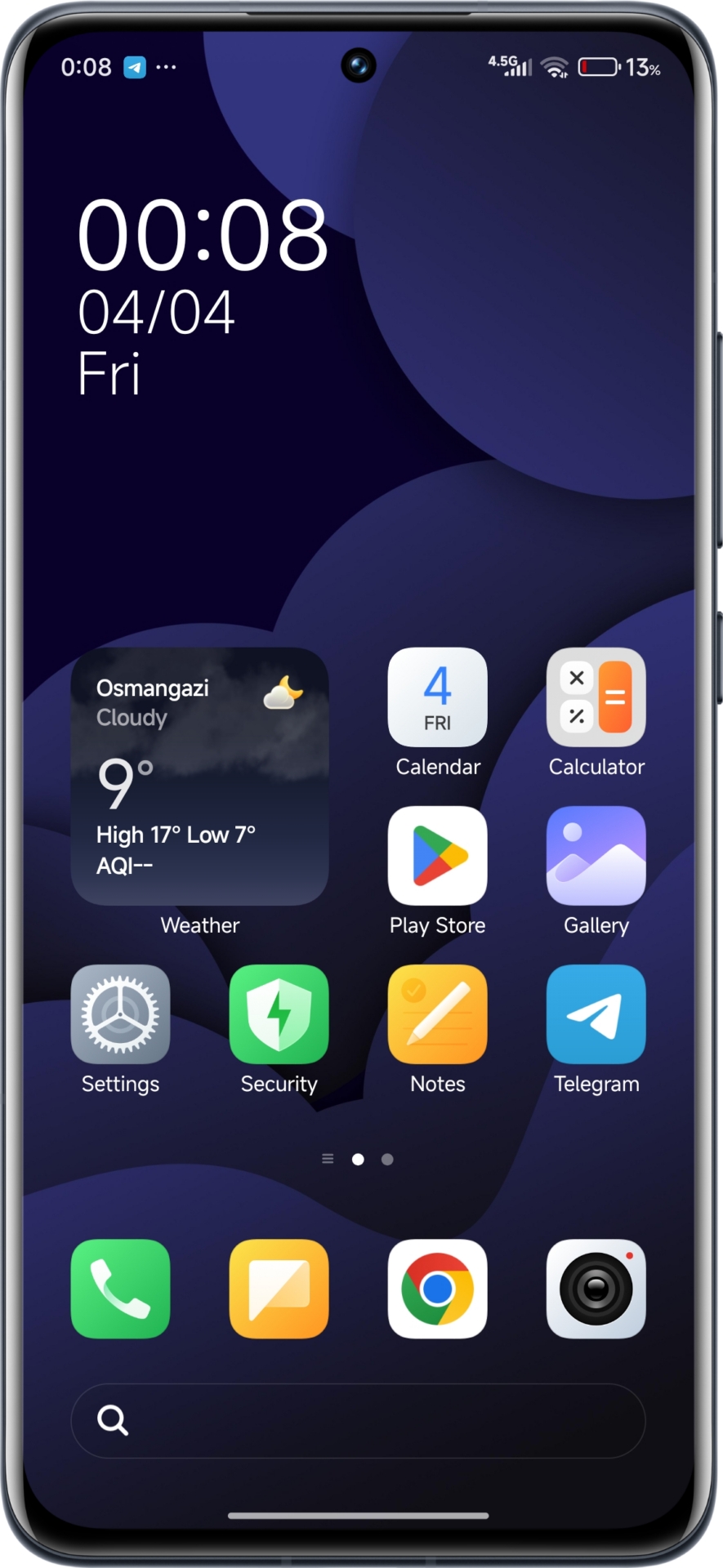Open Telegram
This screenshot has height=1568, width=723.
pos(596,1013)
